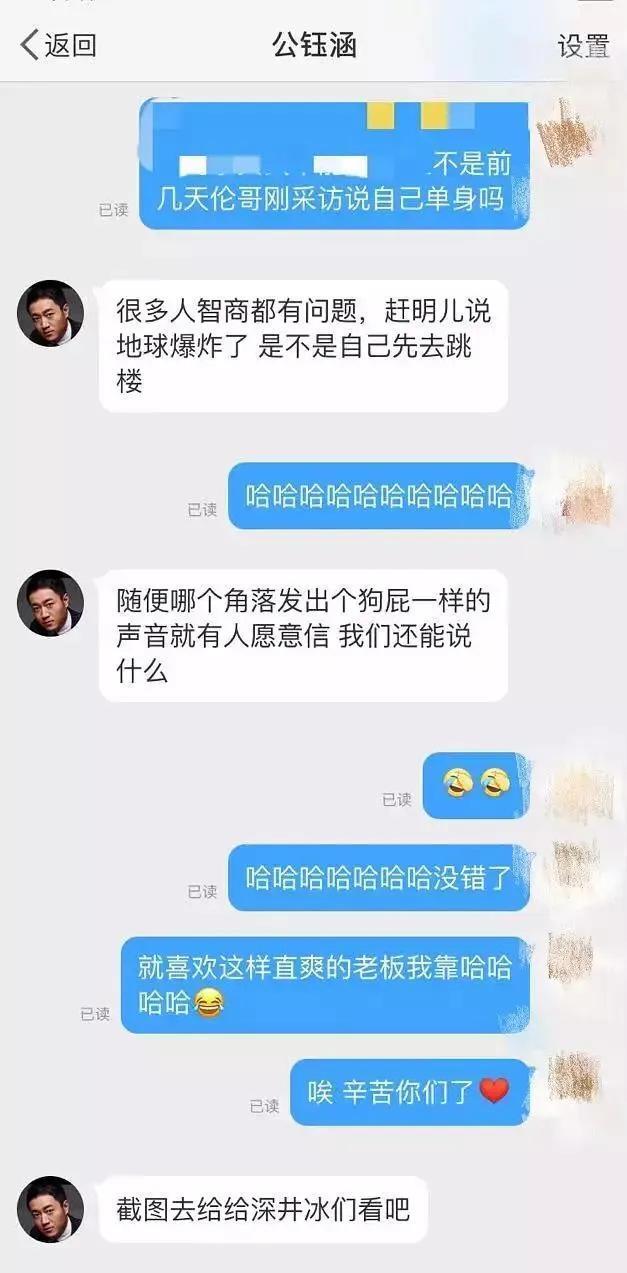Open avatar beside the 很多人智商都有问题 message

50,313
